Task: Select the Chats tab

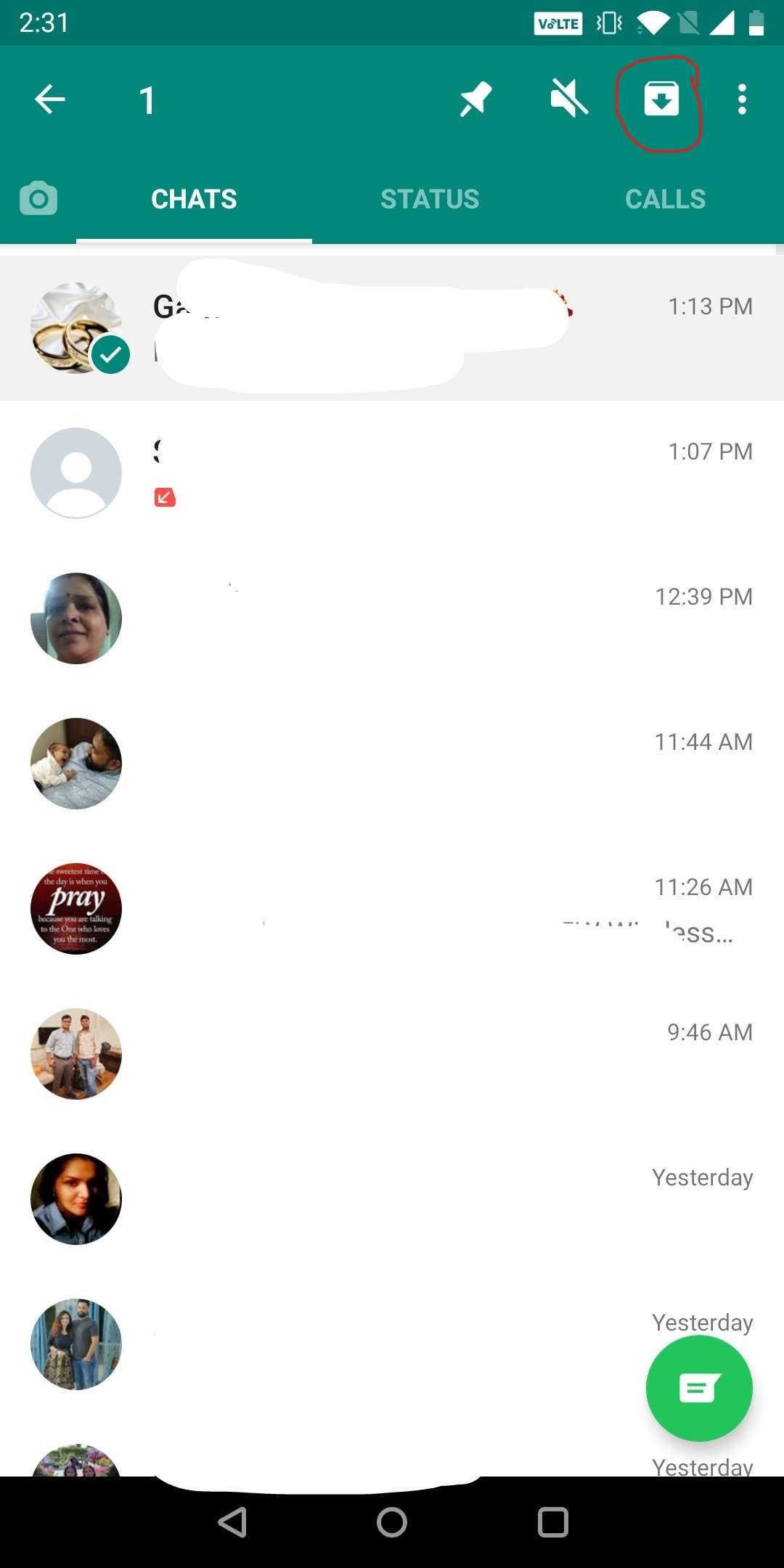Action: [x=194, y=199]
